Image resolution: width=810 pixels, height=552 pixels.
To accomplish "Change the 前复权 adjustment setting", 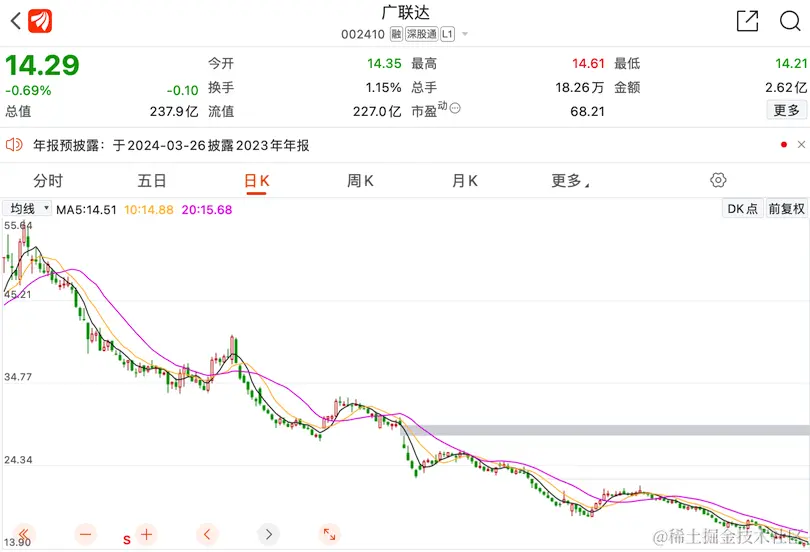I will (x=787, y=209).
